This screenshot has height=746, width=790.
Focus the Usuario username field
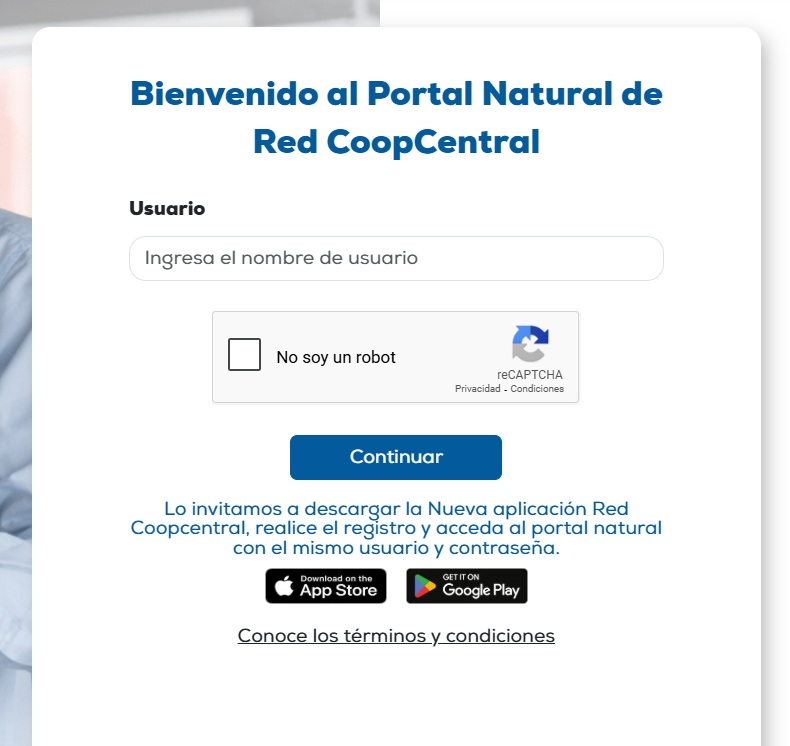tap(396, 258)
